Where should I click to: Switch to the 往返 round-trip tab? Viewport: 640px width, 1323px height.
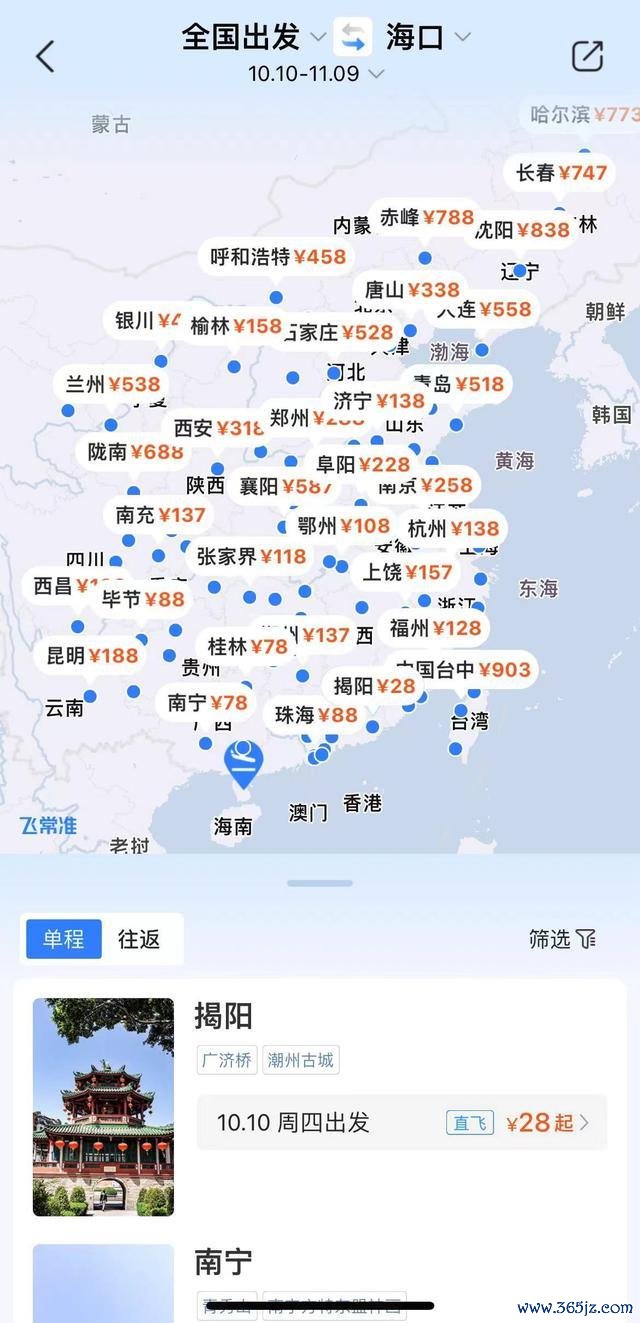tap(139, 939)
